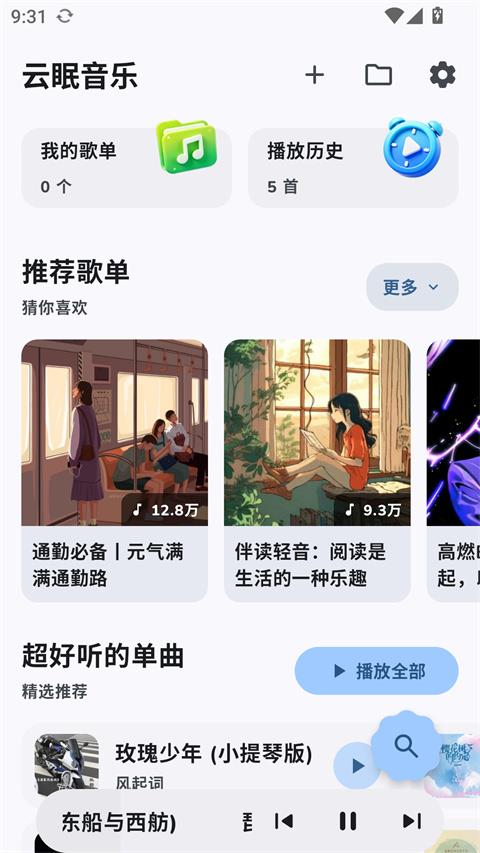Open the floating search button
This screenshot has width=480, height=853.
tap(406, 746)
